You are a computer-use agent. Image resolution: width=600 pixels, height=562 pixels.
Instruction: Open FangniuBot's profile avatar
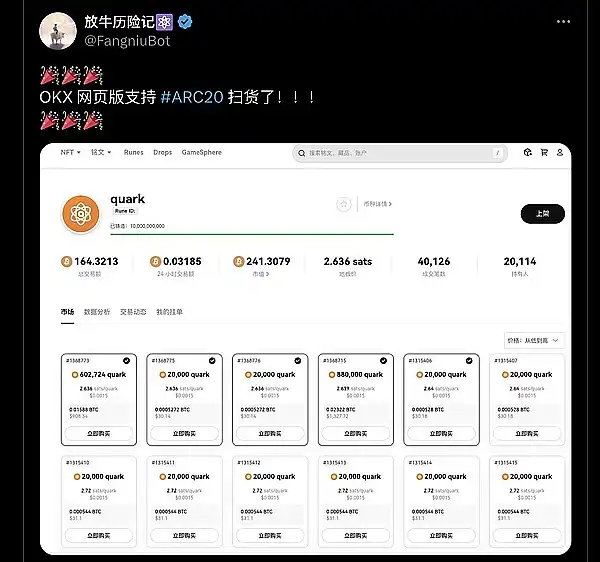[58, 31]
